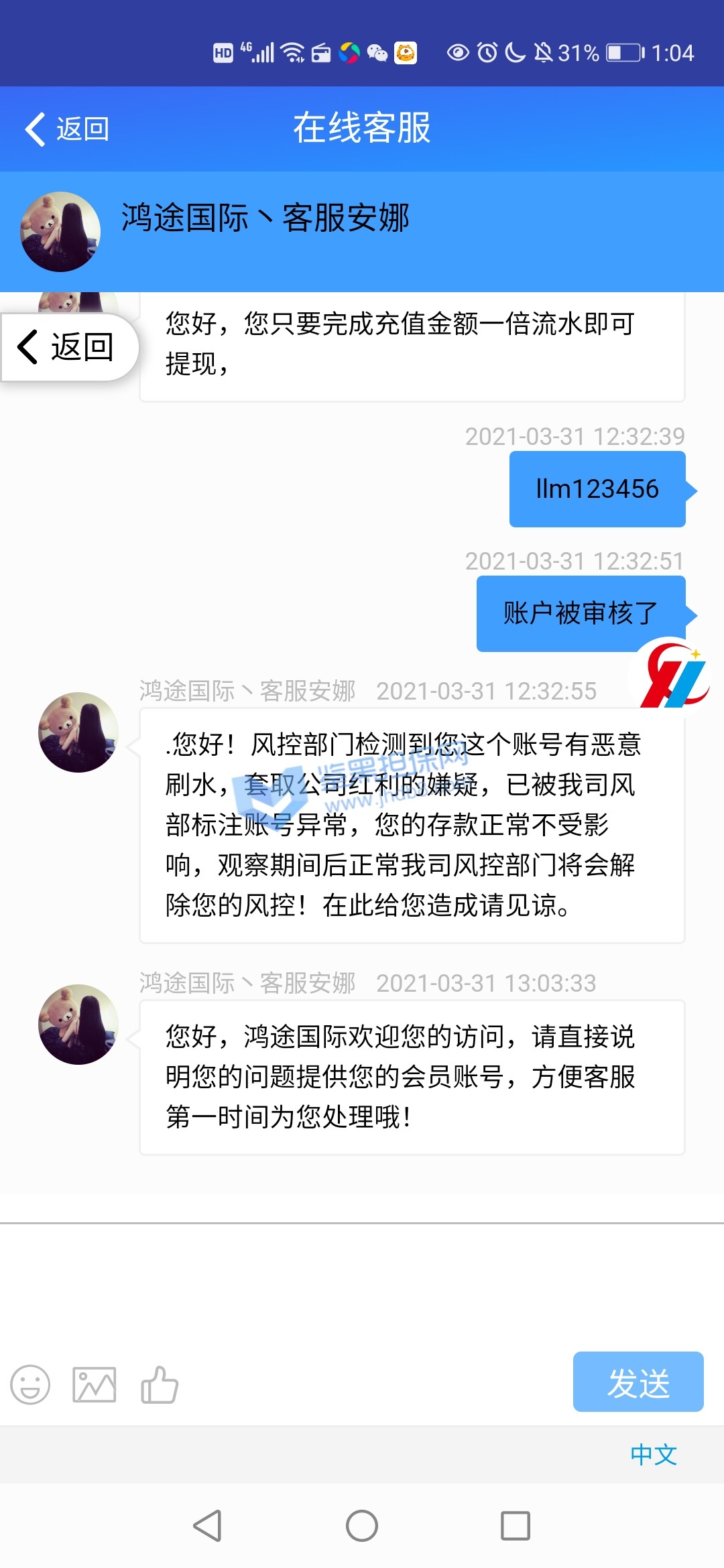Viewport: 724px width, 1568px height.
Task: Tap 返回 in the blue header bar
Action: [x=67, y=129]
